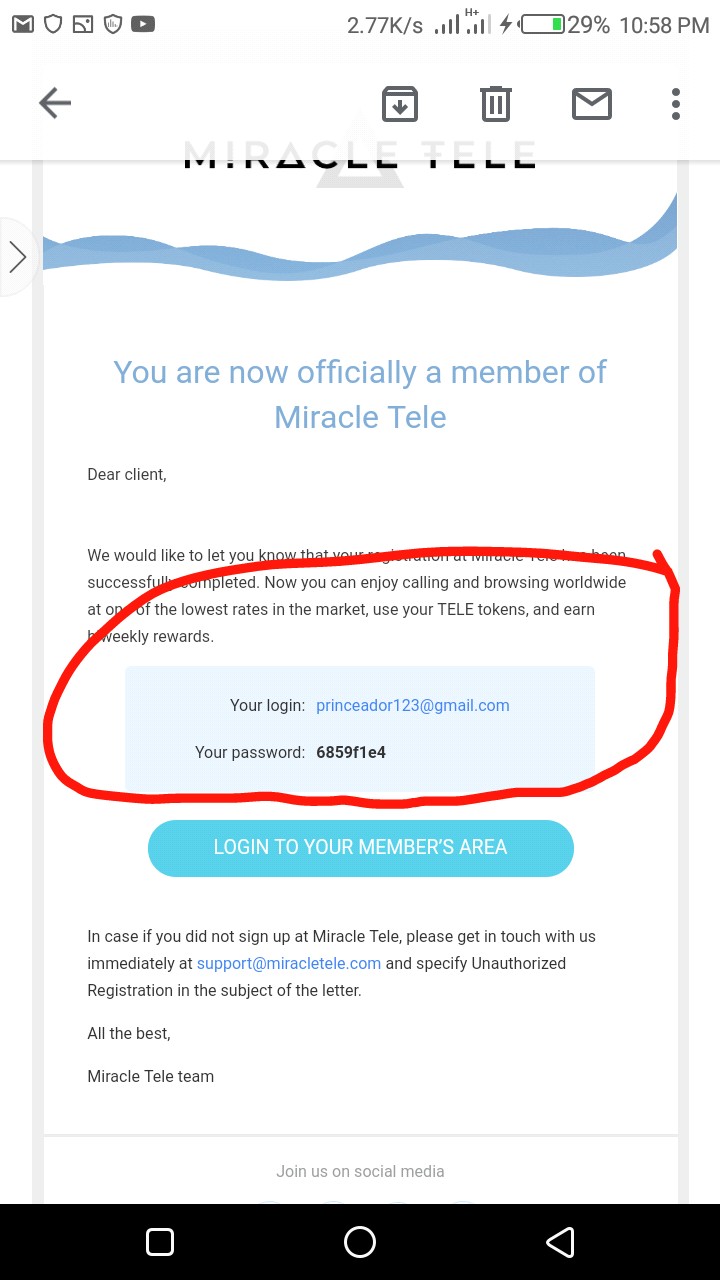Viewport: 720px width, 1280px height.
Task: Open the overflow menu
Action: click(x=676, y=103)
